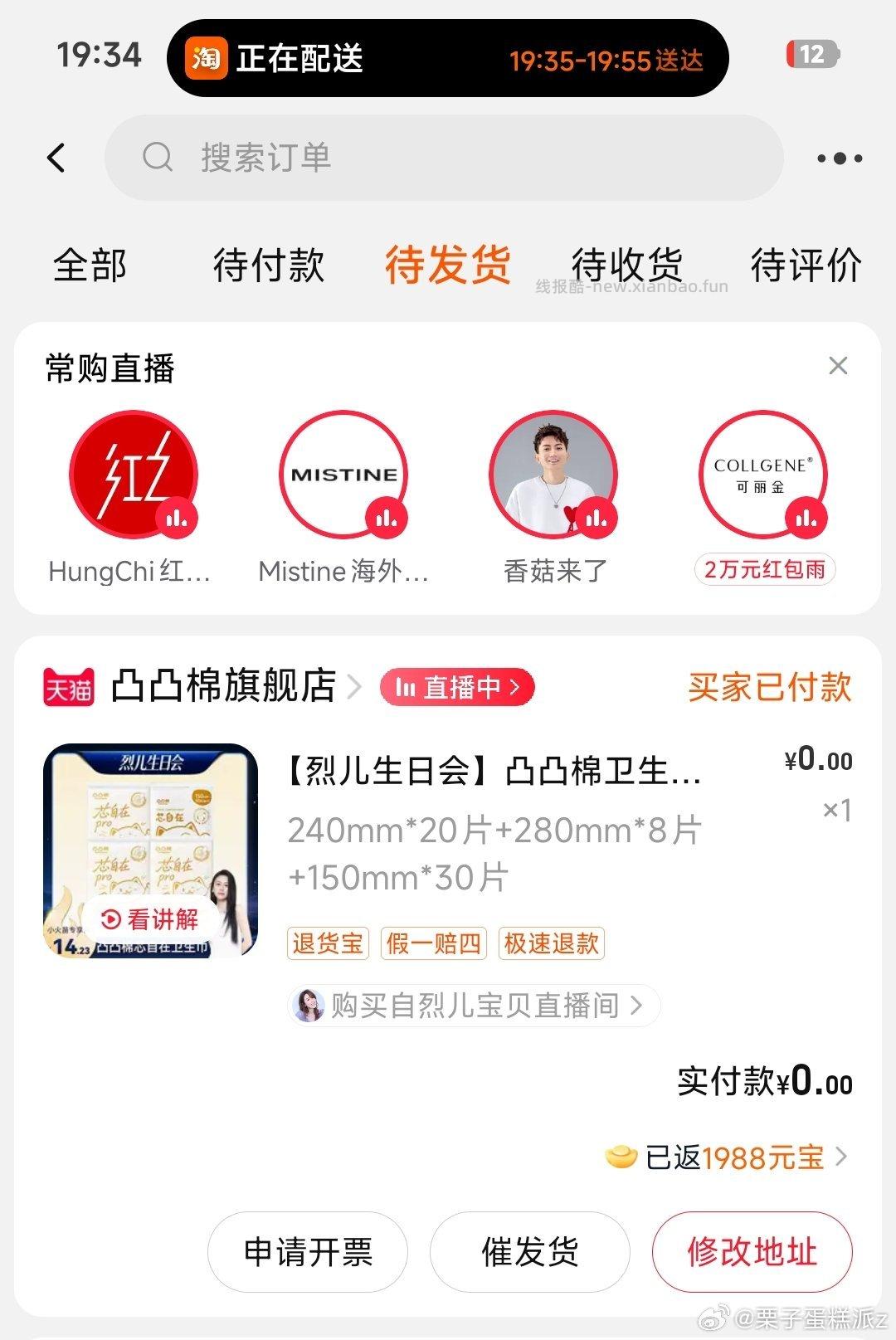
Task: Switch to the 待评价 tab
Action: [806, 264]
